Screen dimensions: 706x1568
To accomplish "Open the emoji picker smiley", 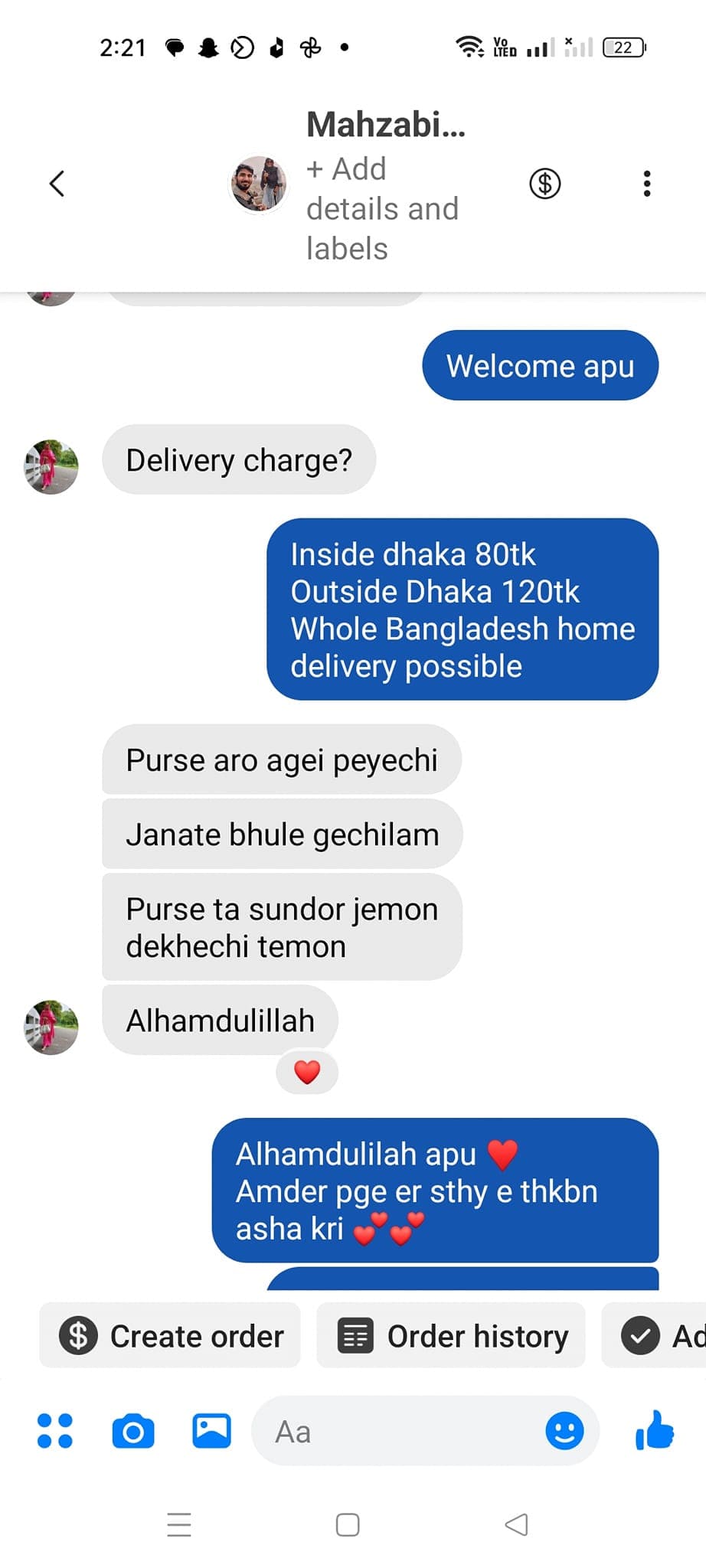I will pos(564,1431).
